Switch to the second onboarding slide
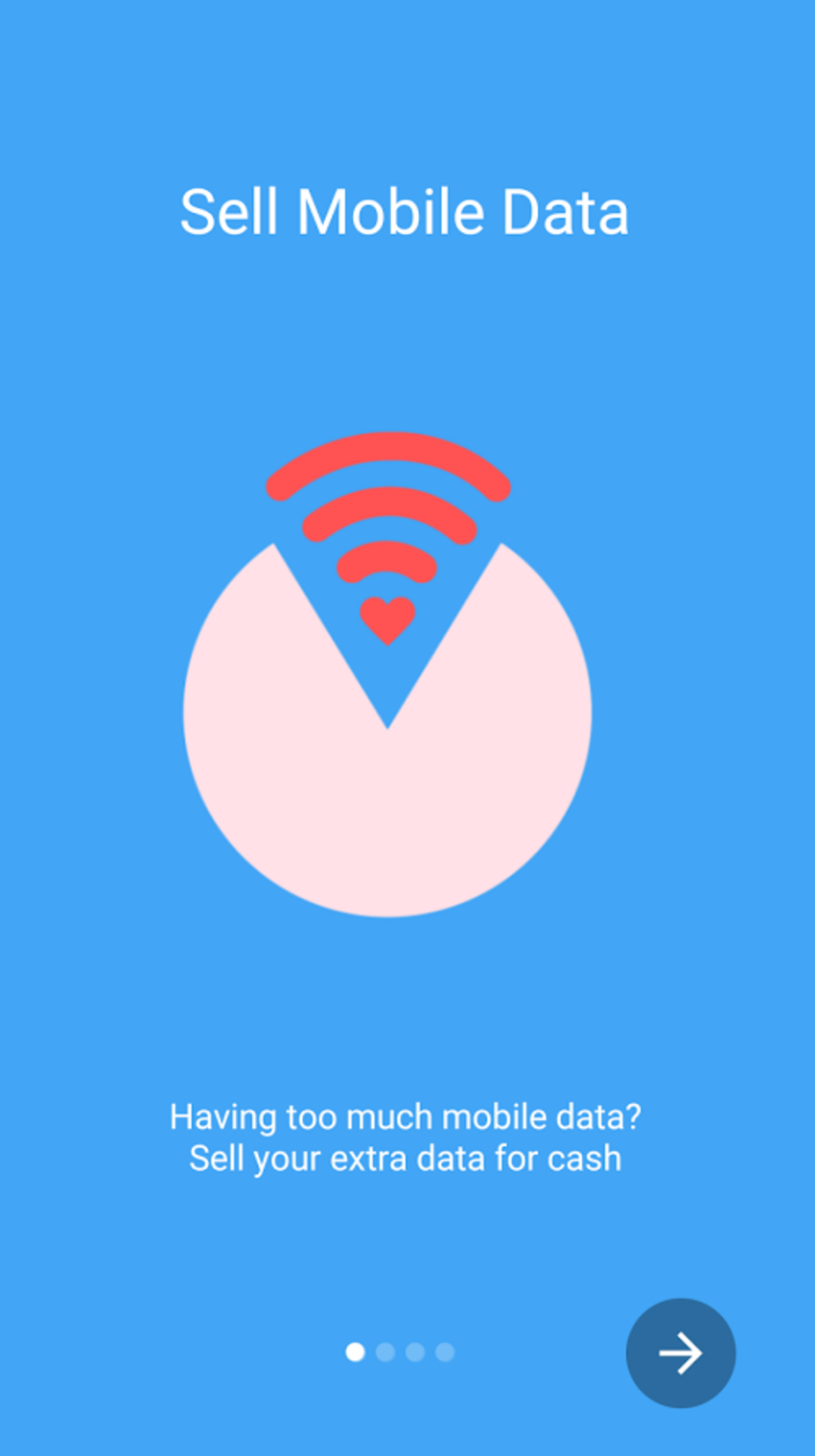Image resolution: width=815 pixels, height=1456 pixels. tap(385, 1352)
